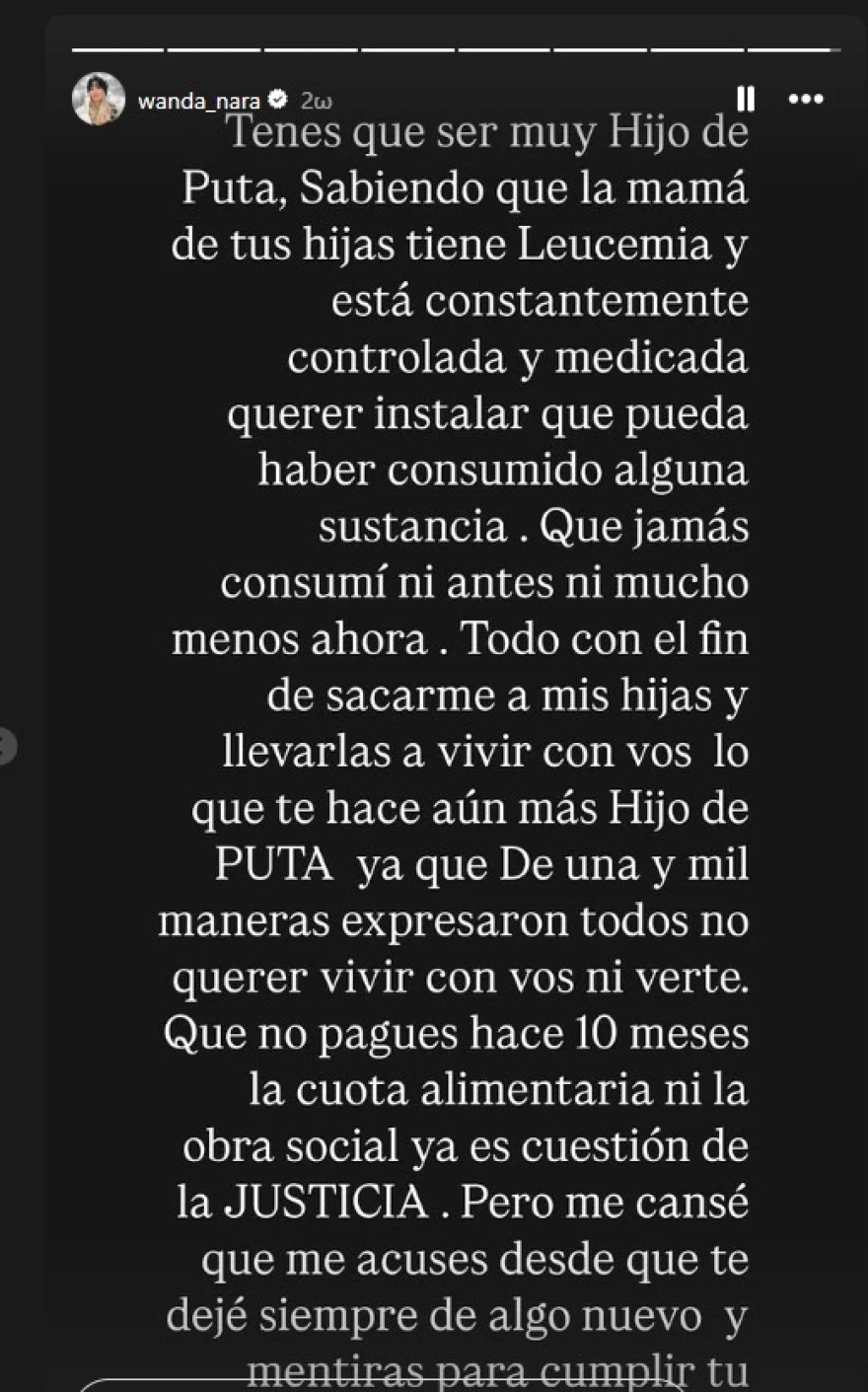868x1392 pixels.
Task: Pause the story playback
Action: [746, 99]
